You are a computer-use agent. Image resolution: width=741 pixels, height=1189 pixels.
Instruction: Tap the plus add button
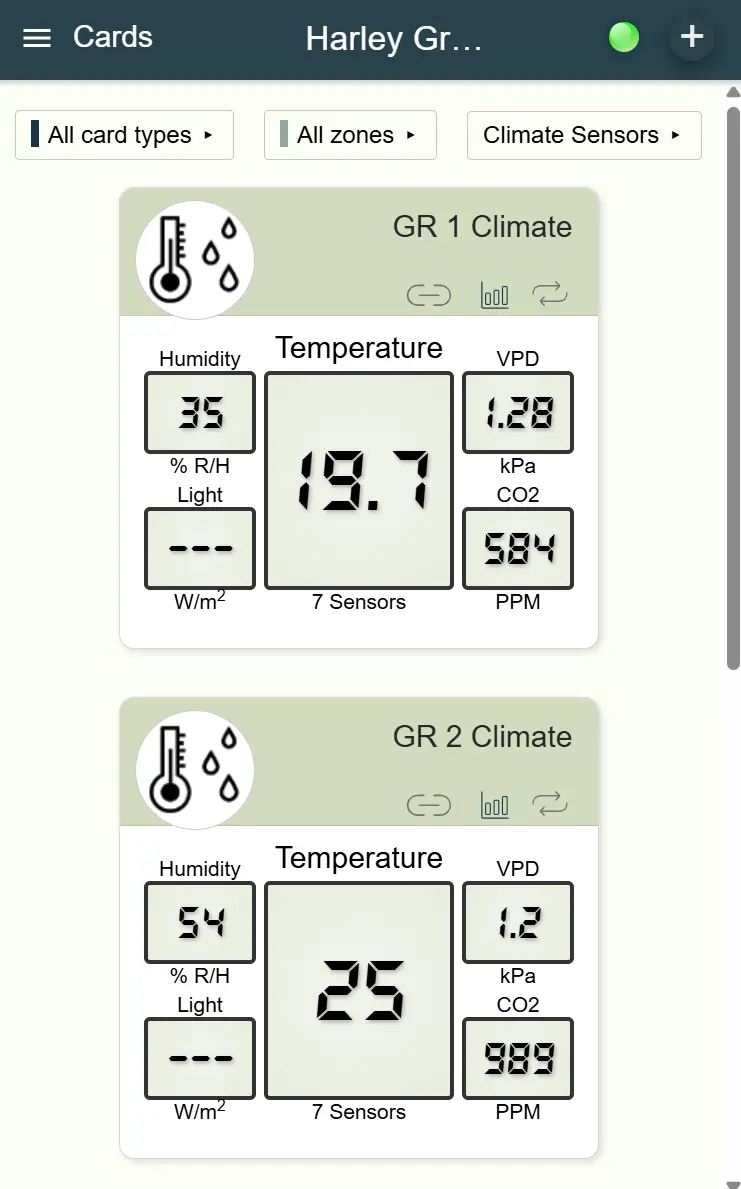692,38
